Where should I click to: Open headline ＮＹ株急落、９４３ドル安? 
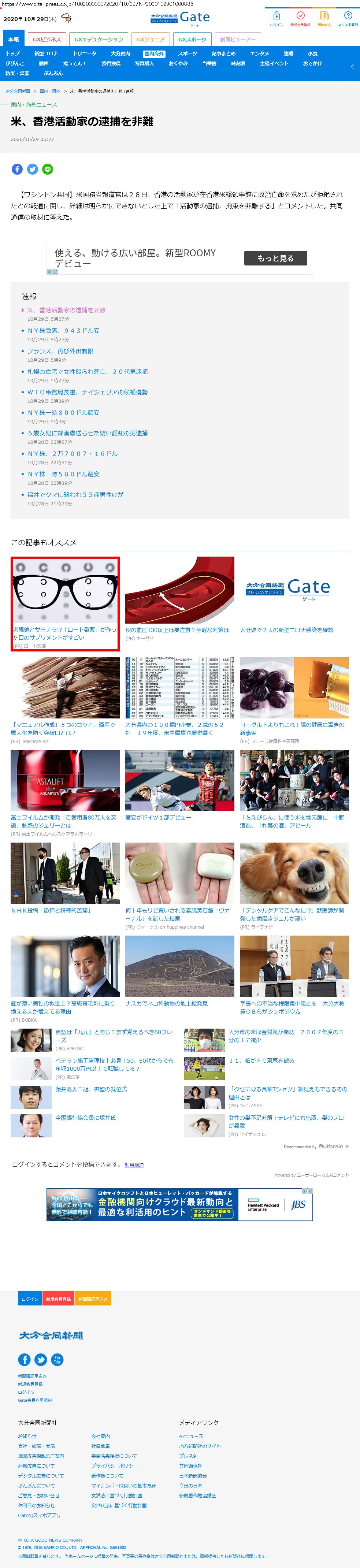[x=63, y=331]
